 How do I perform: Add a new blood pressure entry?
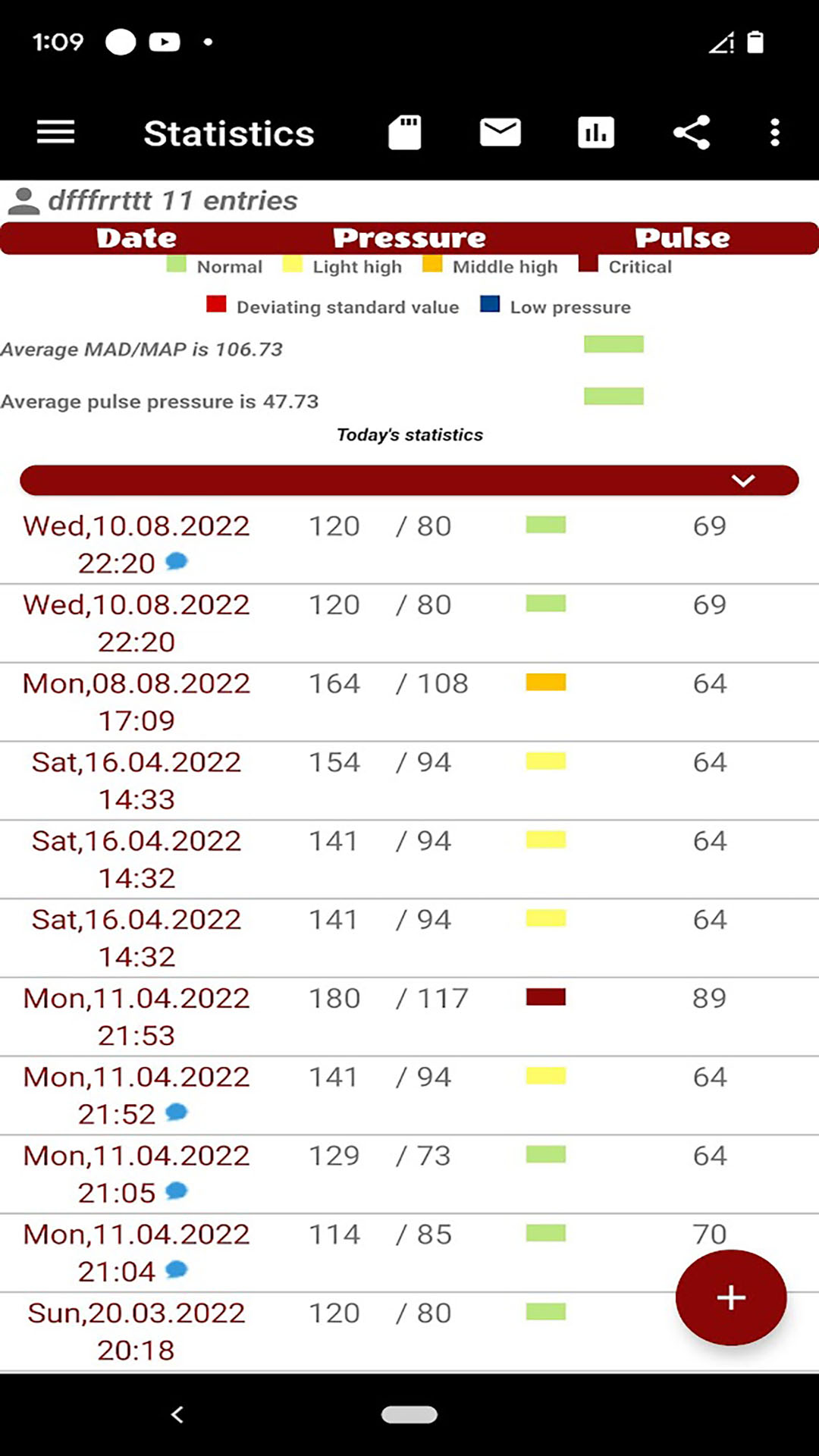[730, 1298]
